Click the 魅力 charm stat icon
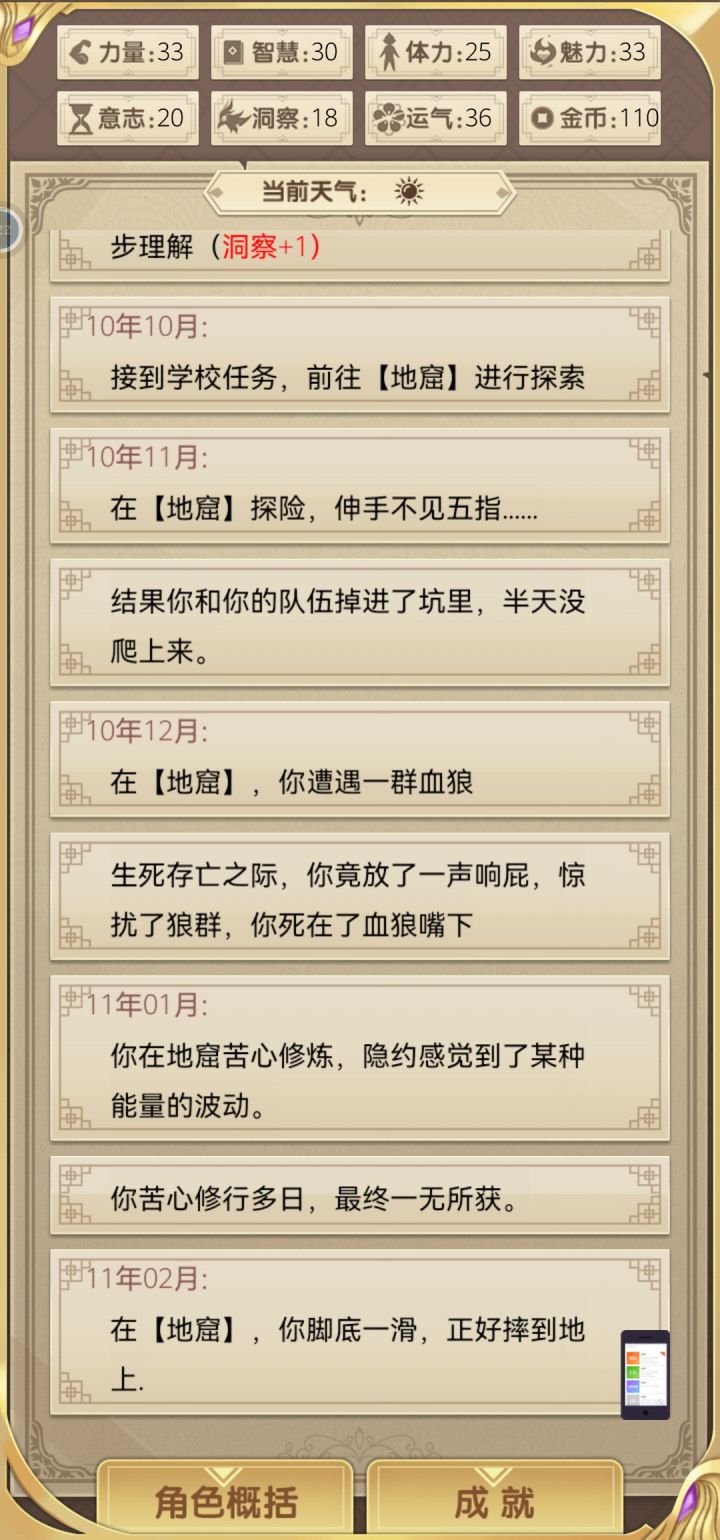Viewport: 720px width, 1540px height. click(540, 50)
